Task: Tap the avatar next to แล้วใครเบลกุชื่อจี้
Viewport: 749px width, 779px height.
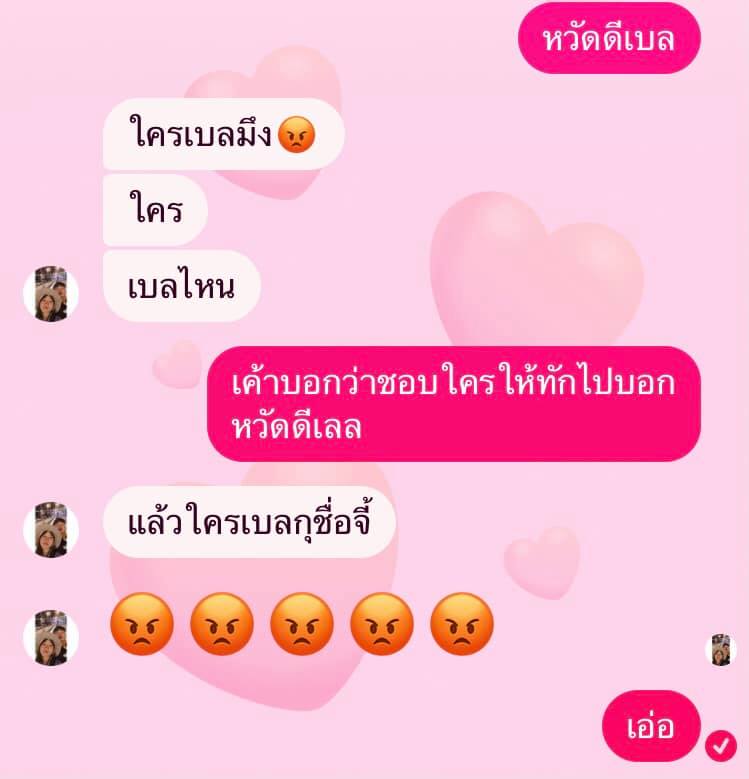Action: [x=50, y=529]
